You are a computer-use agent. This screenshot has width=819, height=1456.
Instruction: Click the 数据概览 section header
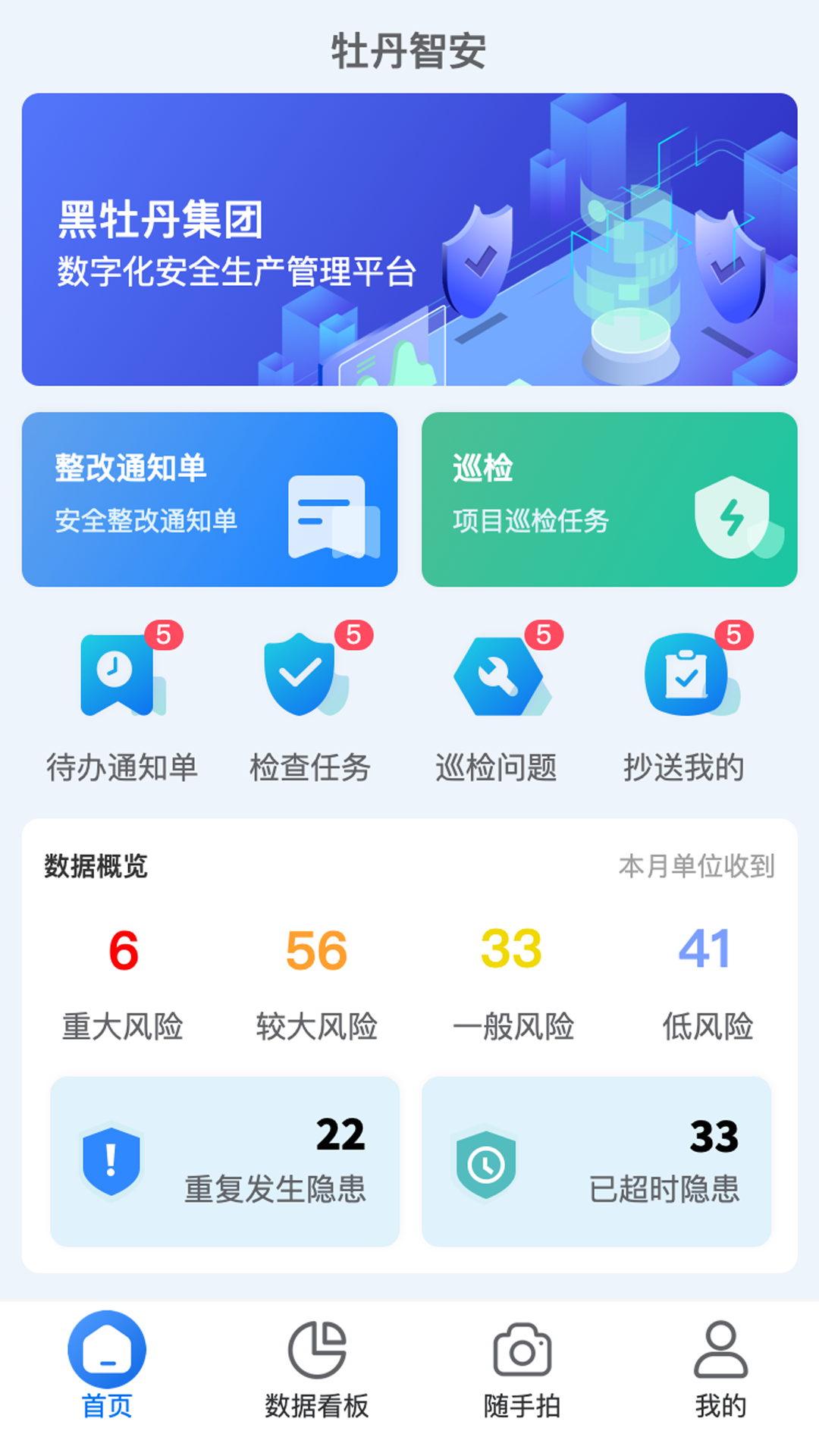(x=94, y=868)
